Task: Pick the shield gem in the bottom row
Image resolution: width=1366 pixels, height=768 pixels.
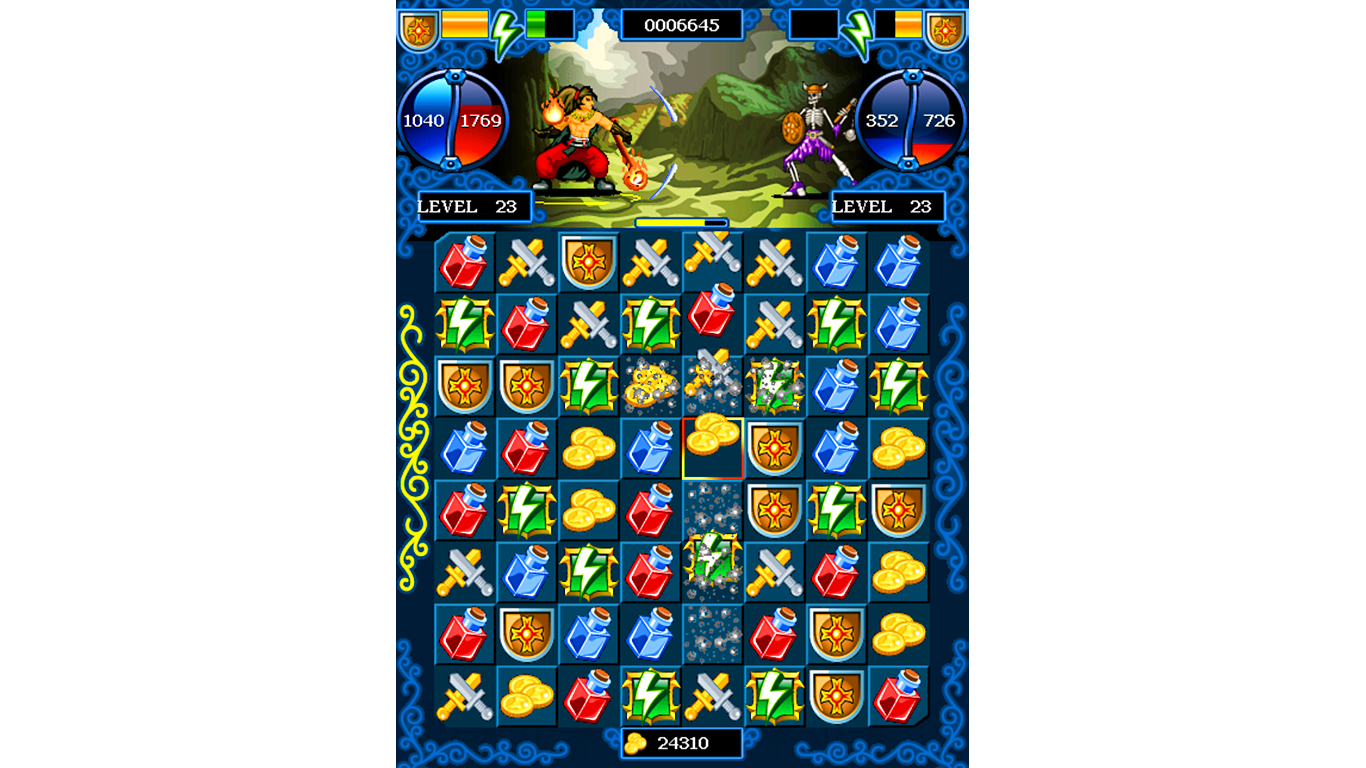Action: [x=836, y=696]
